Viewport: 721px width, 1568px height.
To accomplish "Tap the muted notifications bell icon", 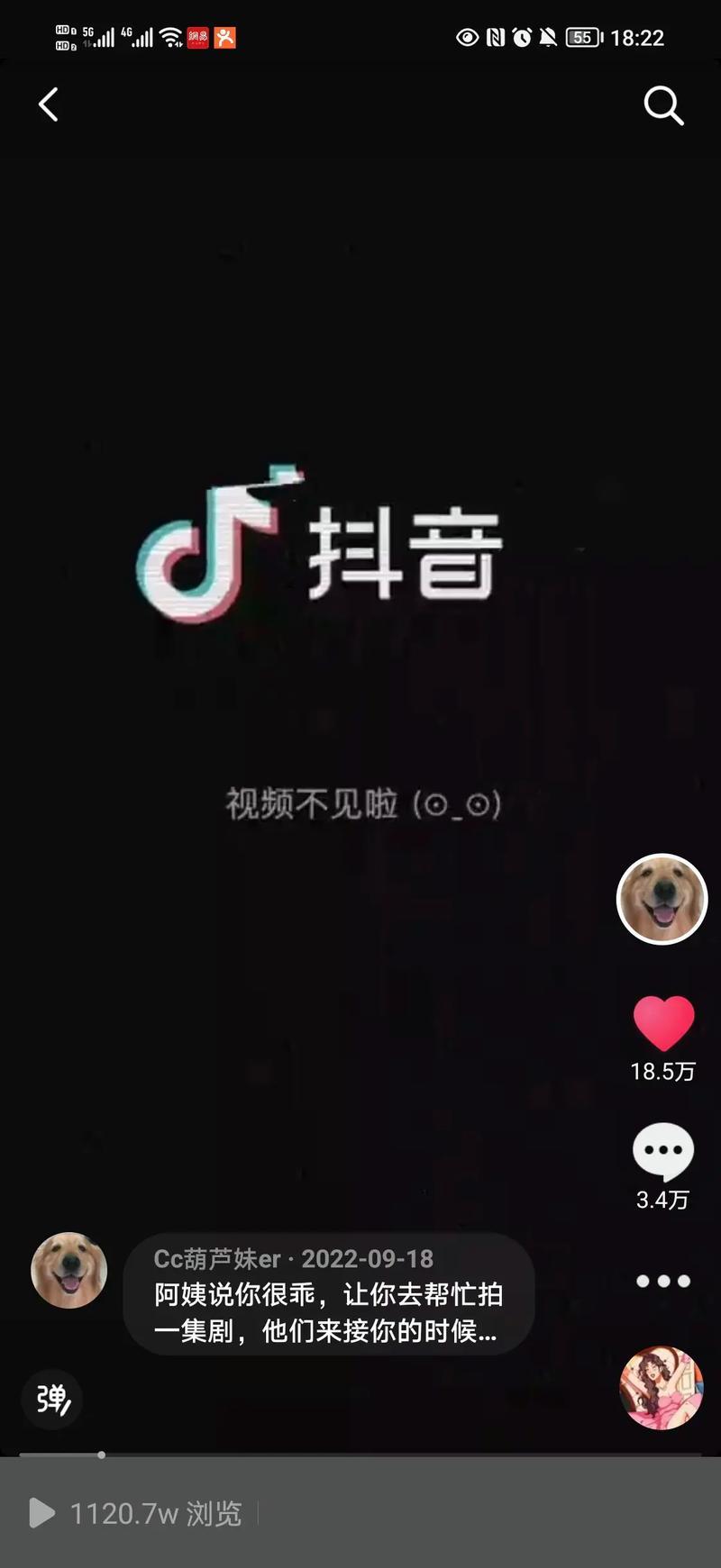I will click(x=546, y=37).
